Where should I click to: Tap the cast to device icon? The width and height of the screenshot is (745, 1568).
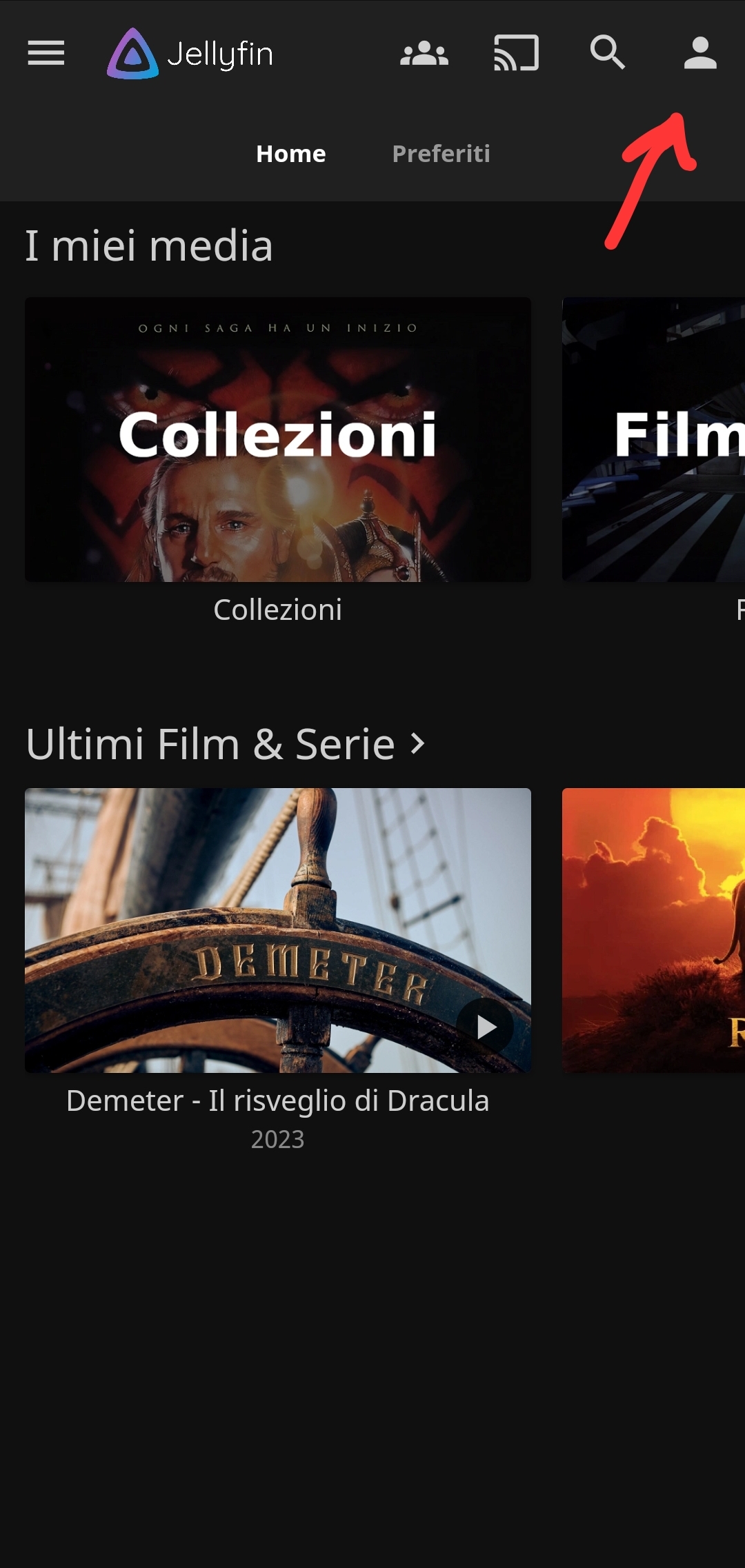(516, 53)
